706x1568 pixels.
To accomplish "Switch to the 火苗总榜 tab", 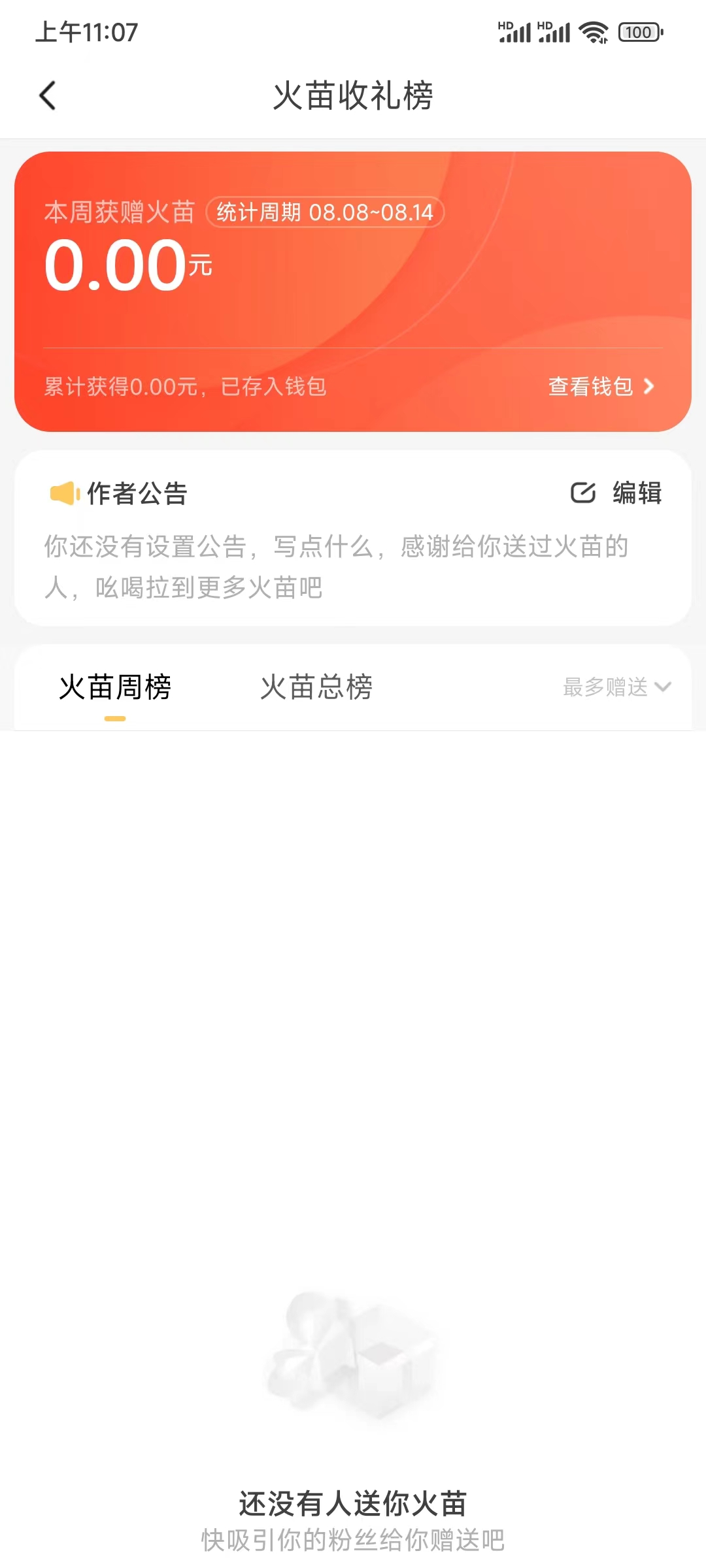I will coord(316,687).
